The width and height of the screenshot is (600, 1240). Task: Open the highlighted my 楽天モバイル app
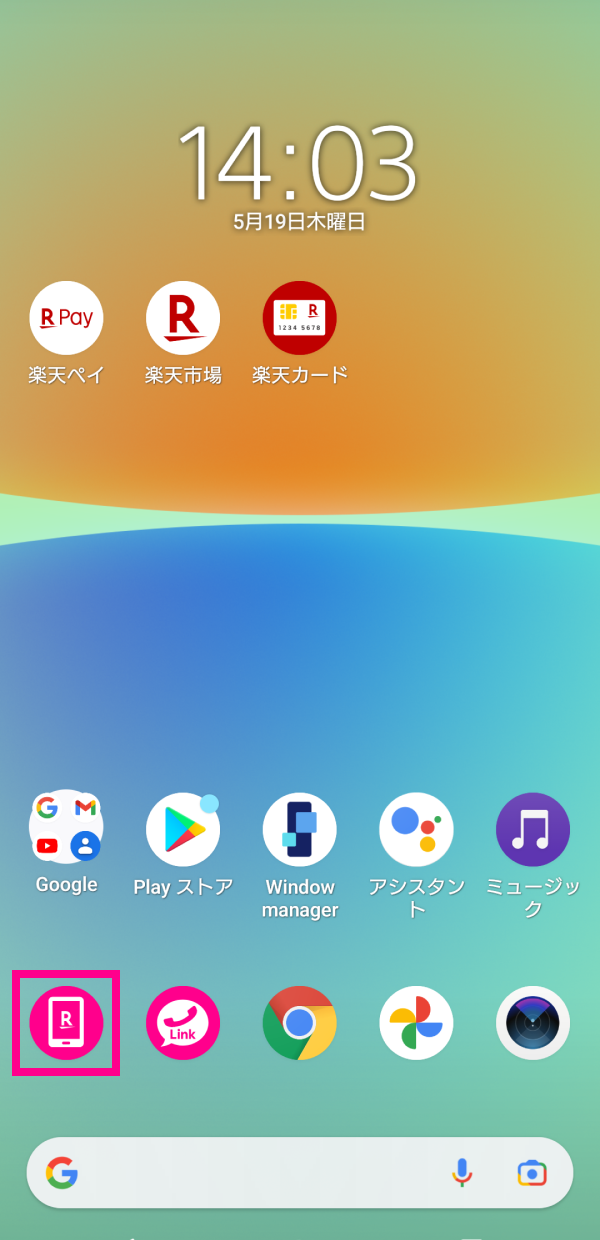point(67,1023)
